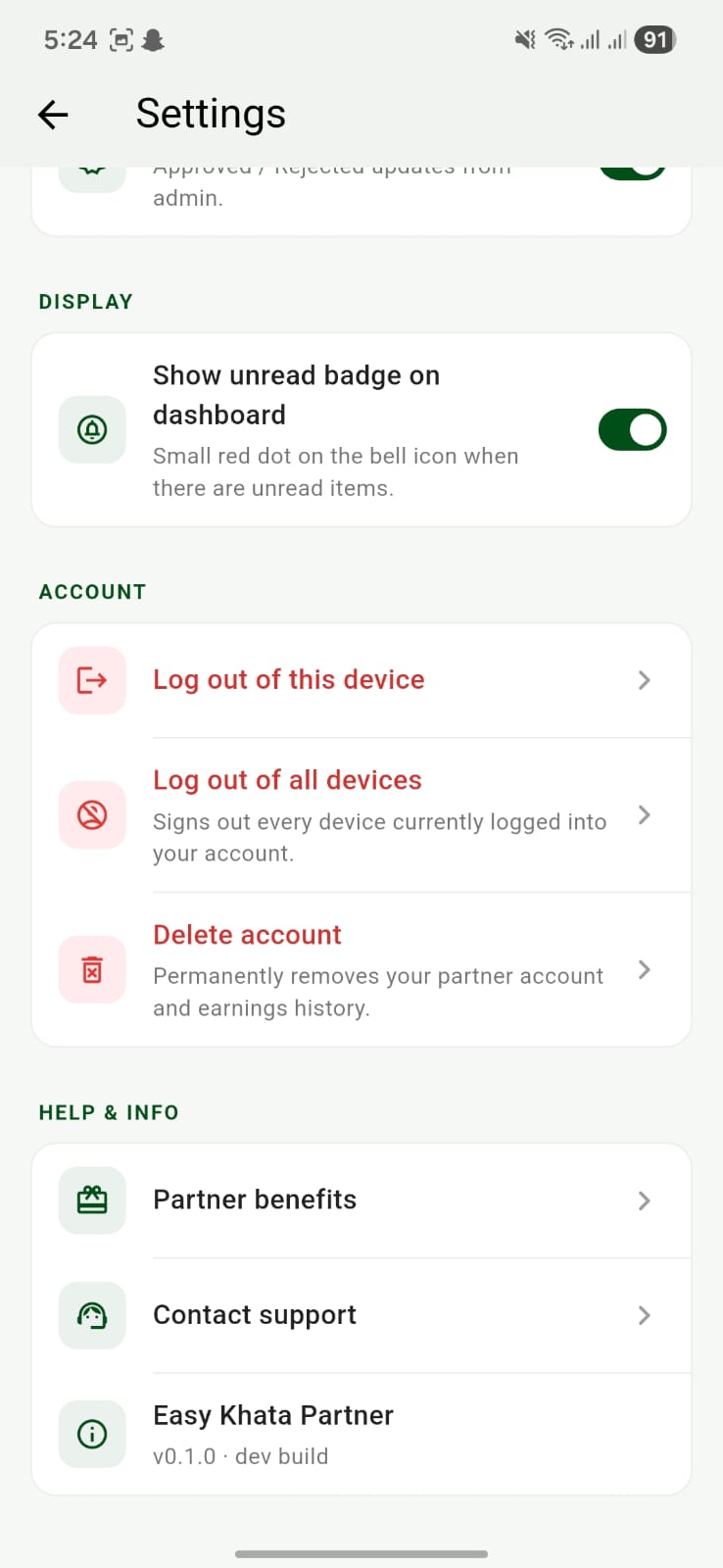Open Contact support
723x1568 pixels.
(x=361, y=1315)
